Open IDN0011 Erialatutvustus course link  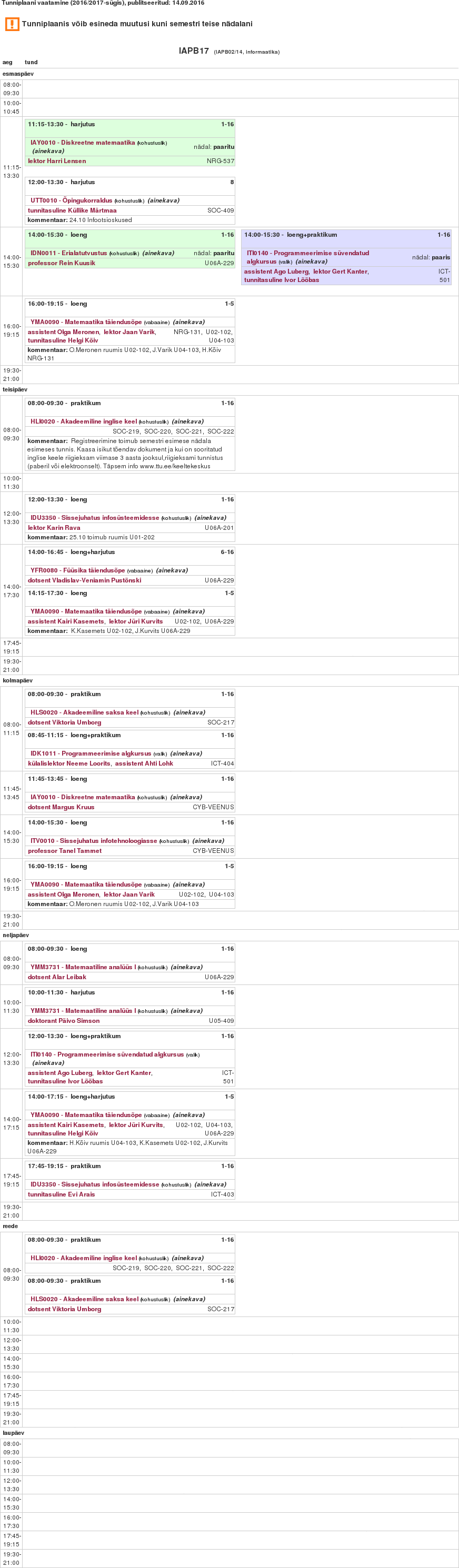tap(68, 253)
